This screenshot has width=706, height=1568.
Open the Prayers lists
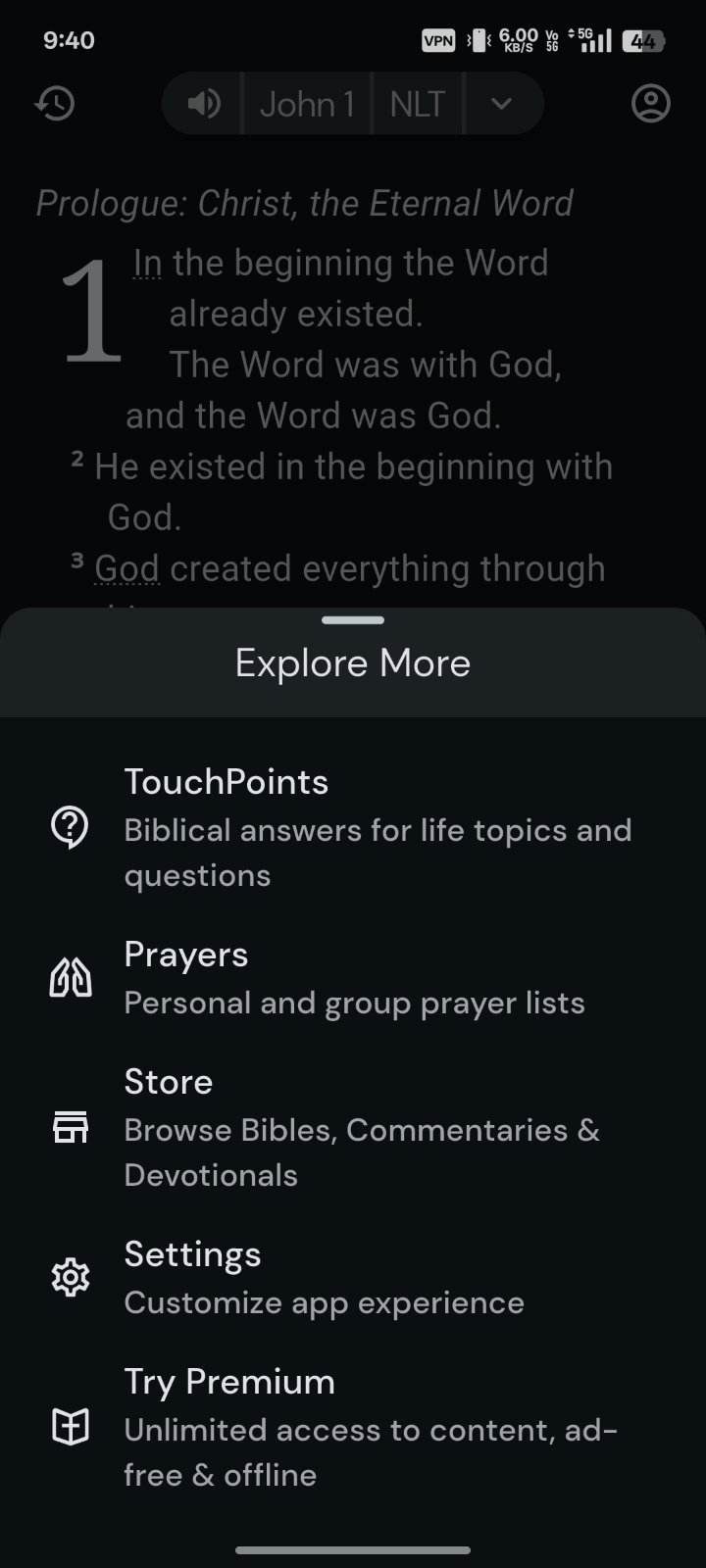pos(353,978)
